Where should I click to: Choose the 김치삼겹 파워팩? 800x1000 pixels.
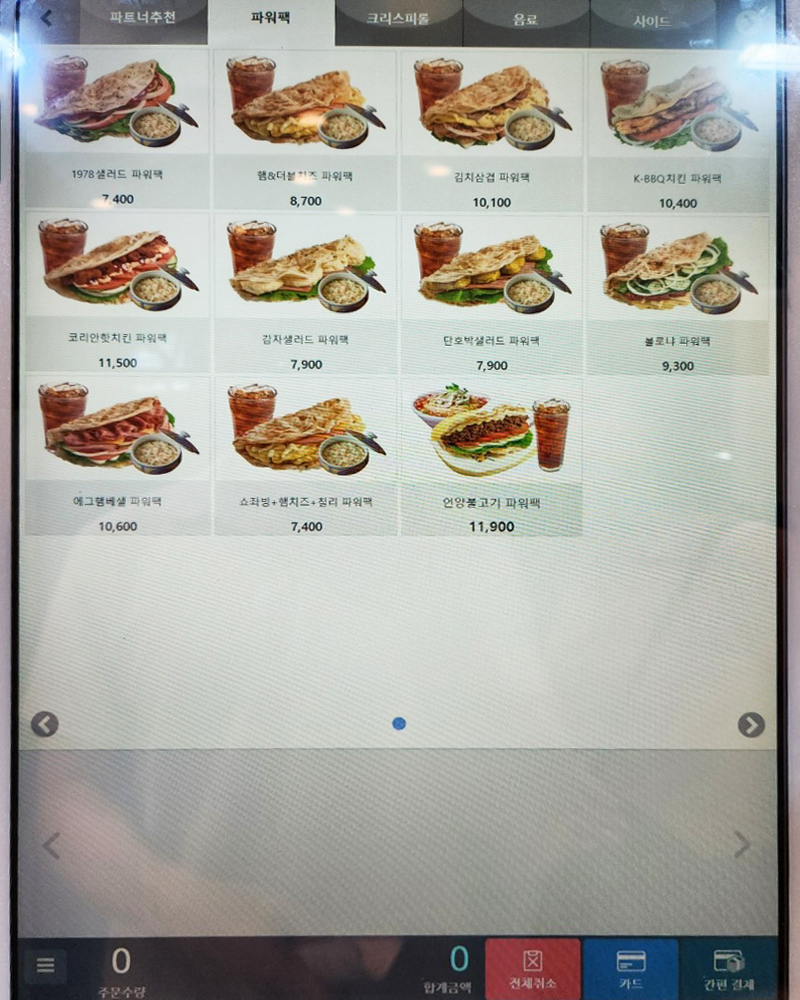coord(491,129)
